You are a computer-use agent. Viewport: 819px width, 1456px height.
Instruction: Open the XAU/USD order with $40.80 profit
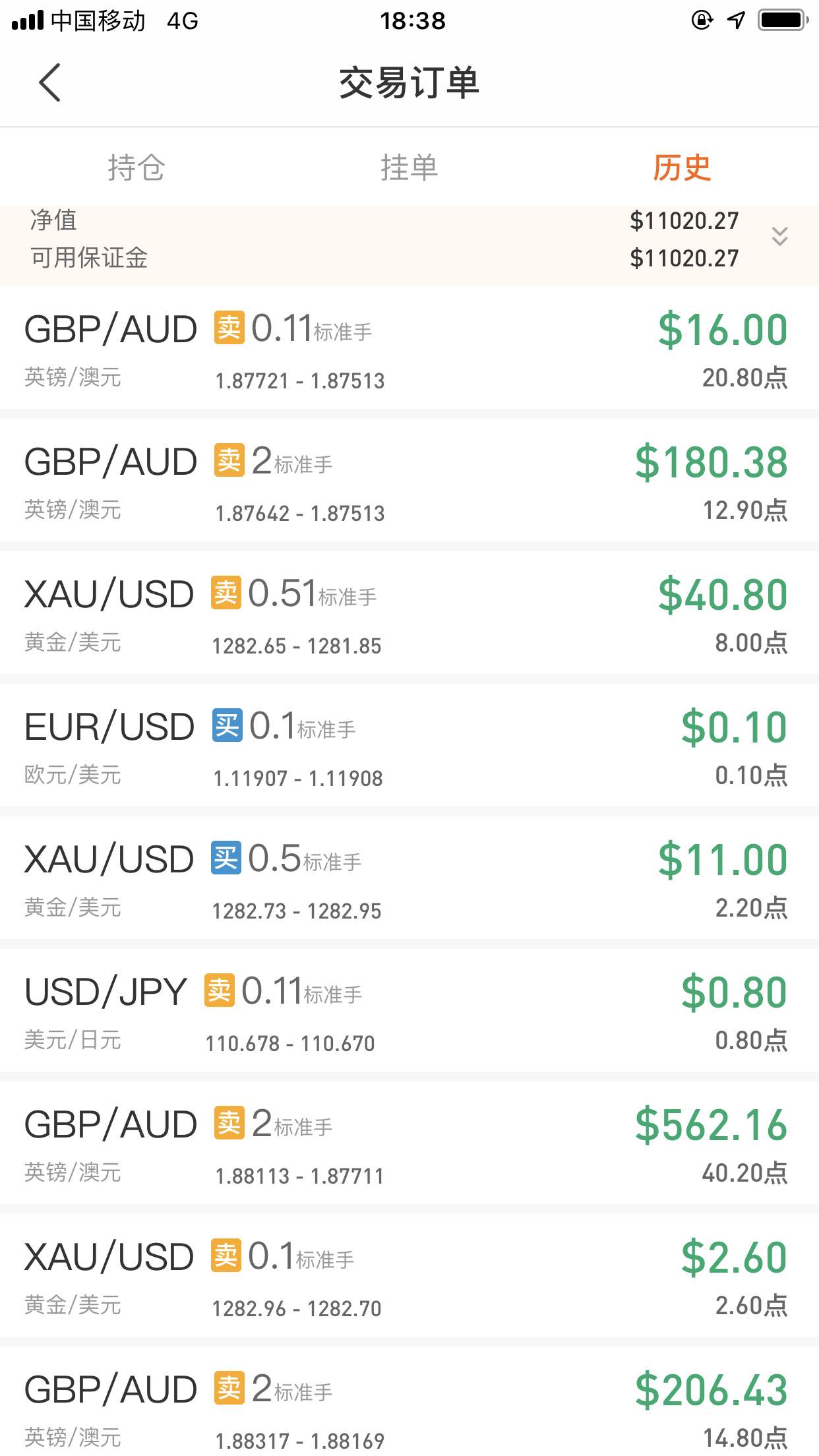tap(409, 613)
